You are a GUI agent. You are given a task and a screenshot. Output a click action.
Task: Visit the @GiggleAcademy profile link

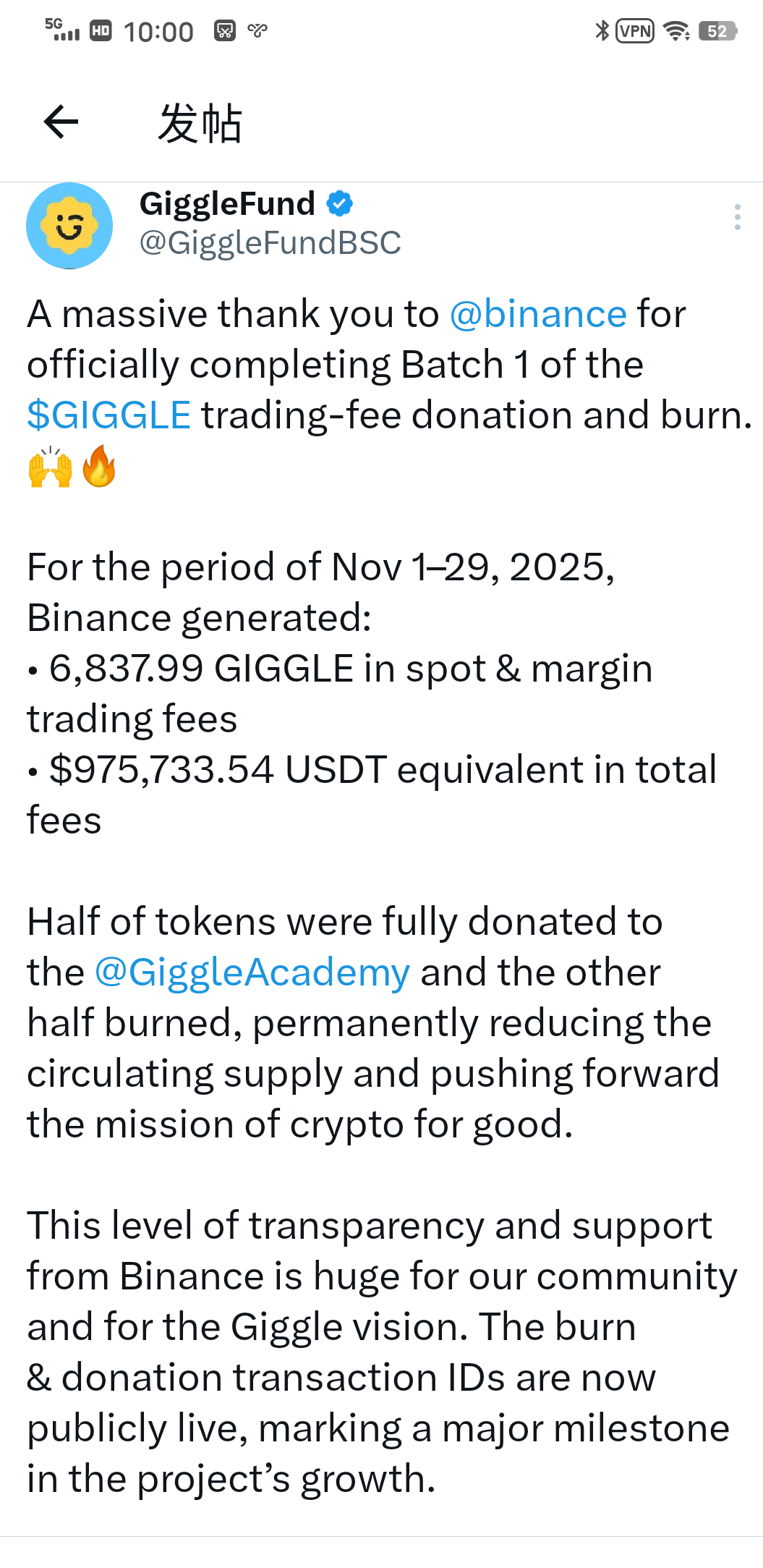252,973
